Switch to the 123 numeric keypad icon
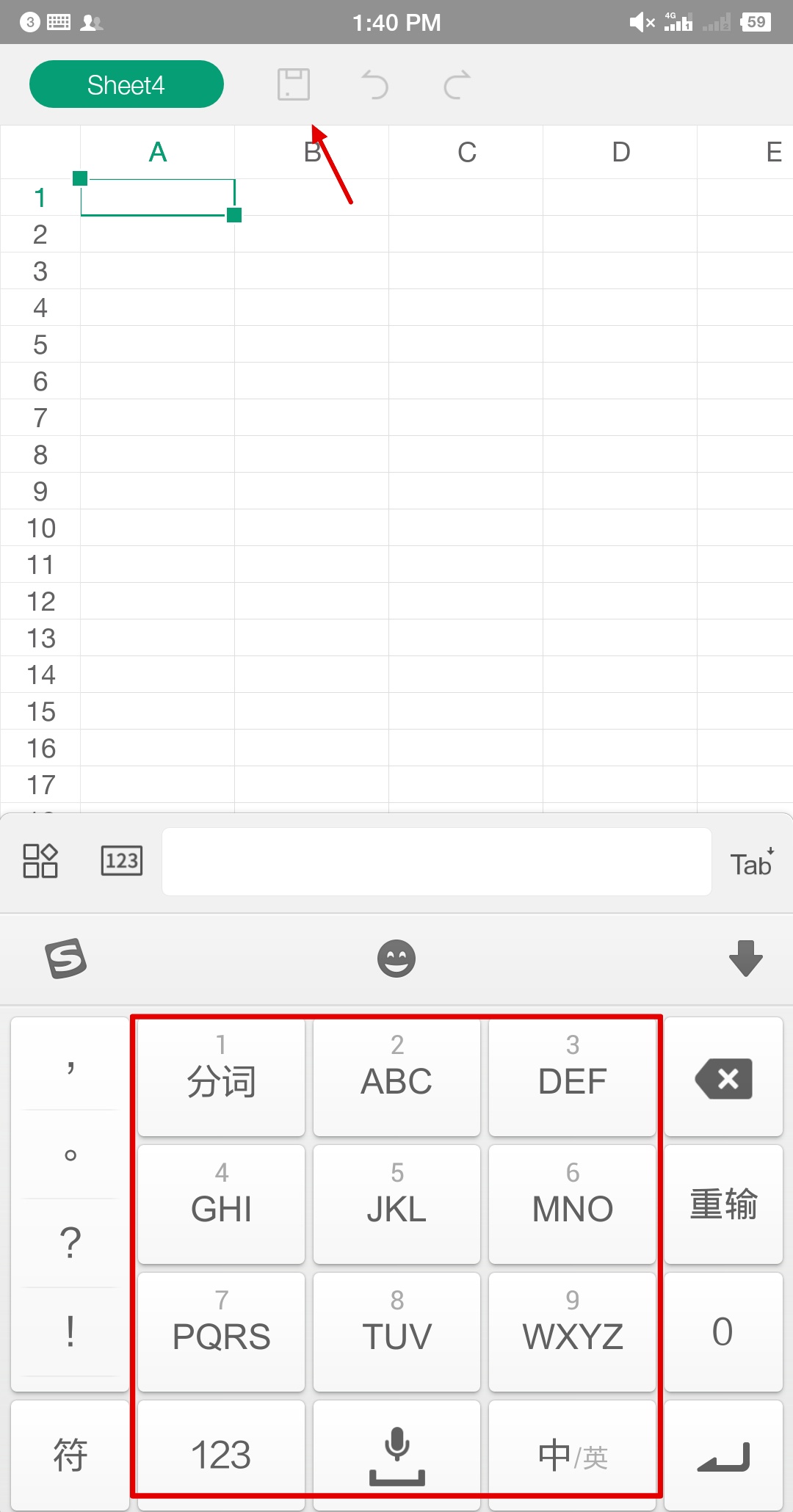This screenshot has width=793, height=1512. coord(122,861)
